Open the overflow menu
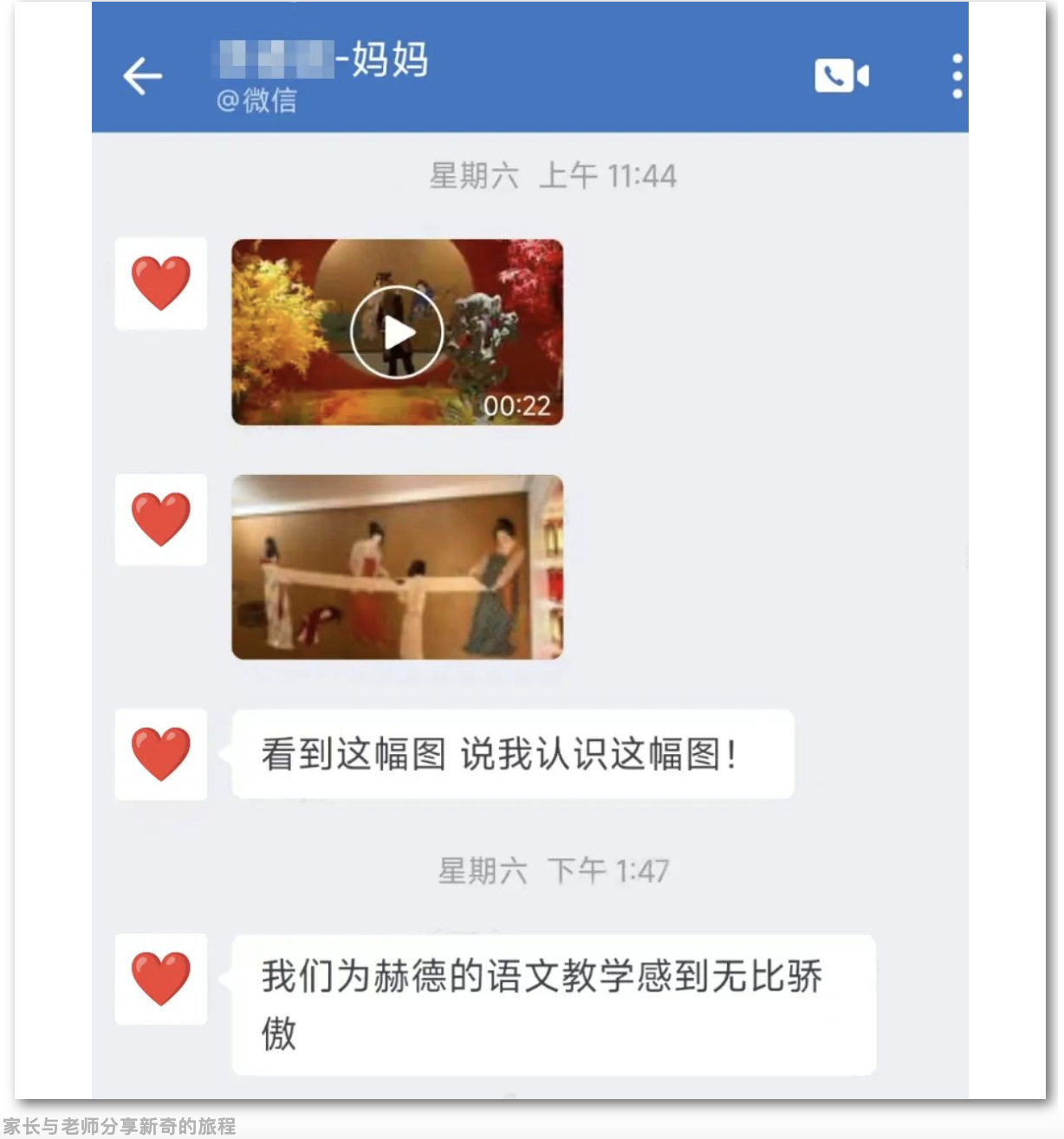 pos(957,76)
